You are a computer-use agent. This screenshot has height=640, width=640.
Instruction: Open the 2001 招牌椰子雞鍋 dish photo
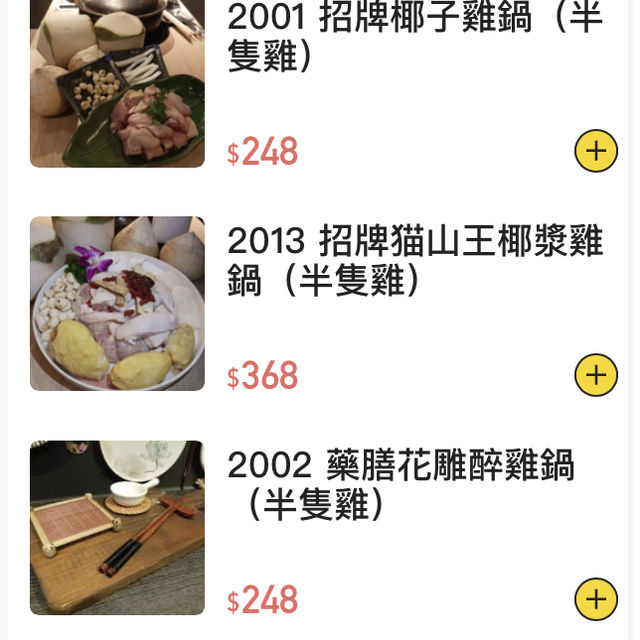click(x=117, y=84)
